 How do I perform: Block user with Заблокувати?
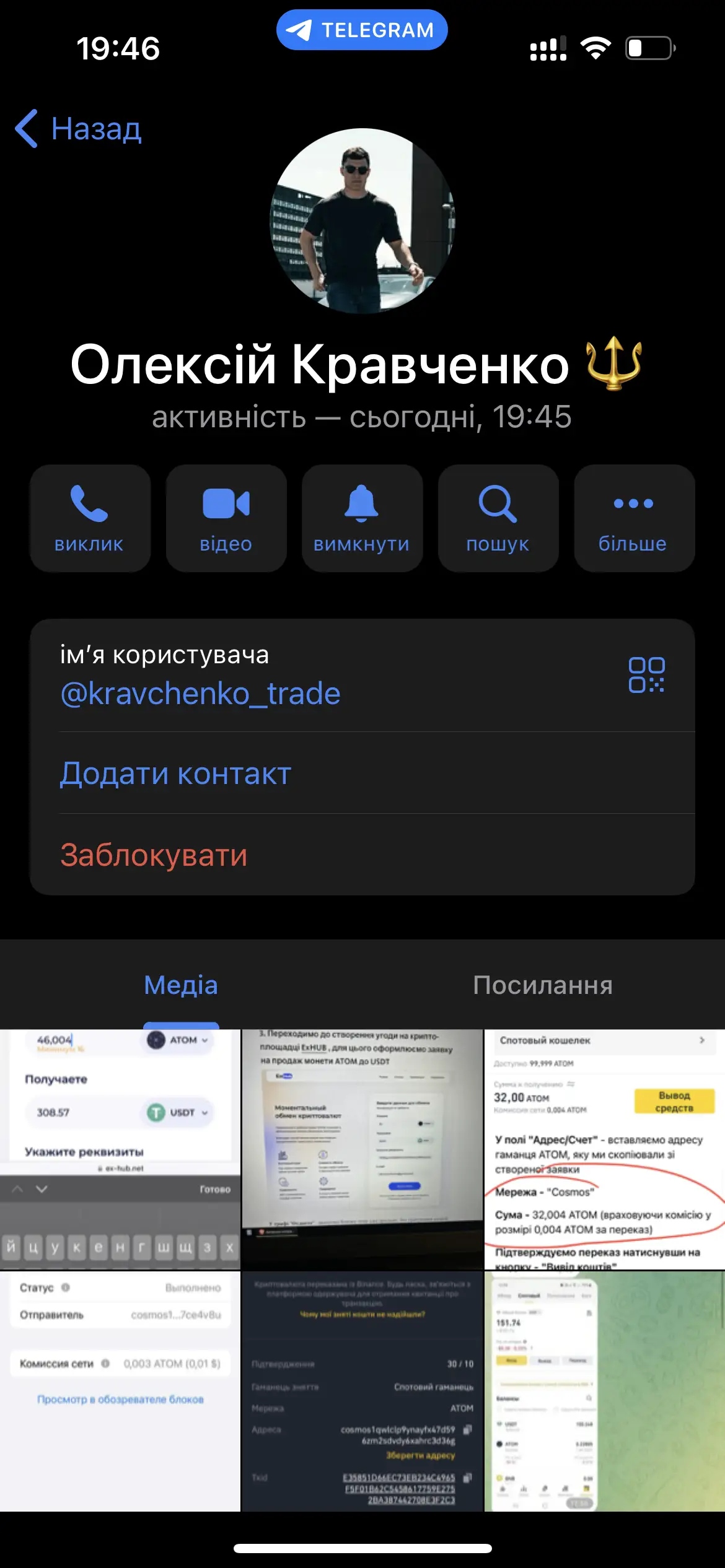coord(154,855)
